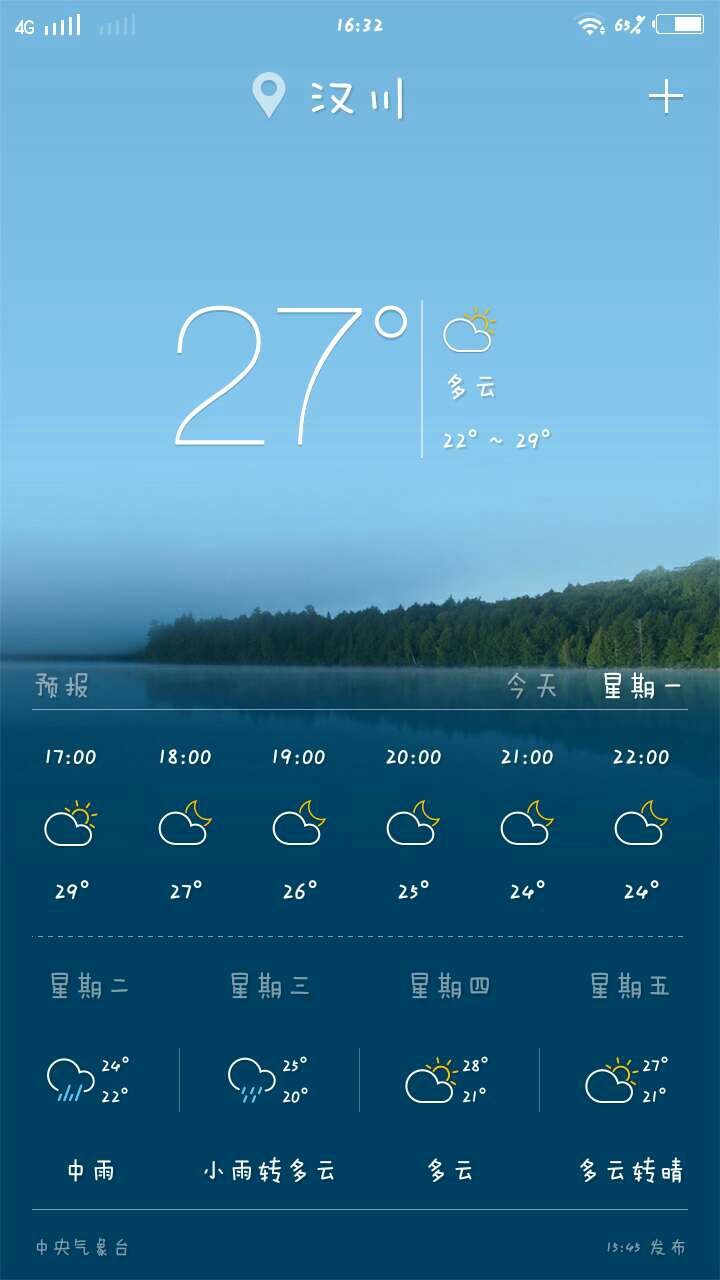Open the 汉川 location selector
Screen dimensions: 720x1280
click(x=329, y=98)
